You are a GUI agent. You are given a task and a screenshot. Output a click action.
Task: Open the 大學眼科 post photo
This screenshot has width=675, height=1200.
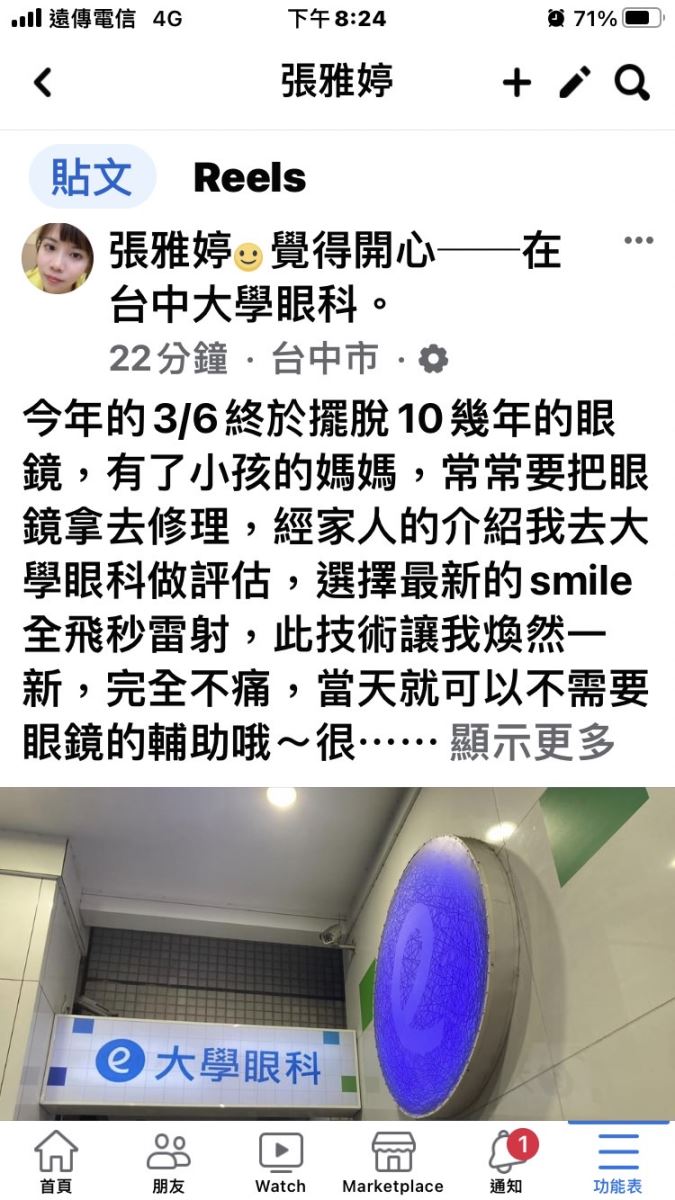tap(337, 953)
